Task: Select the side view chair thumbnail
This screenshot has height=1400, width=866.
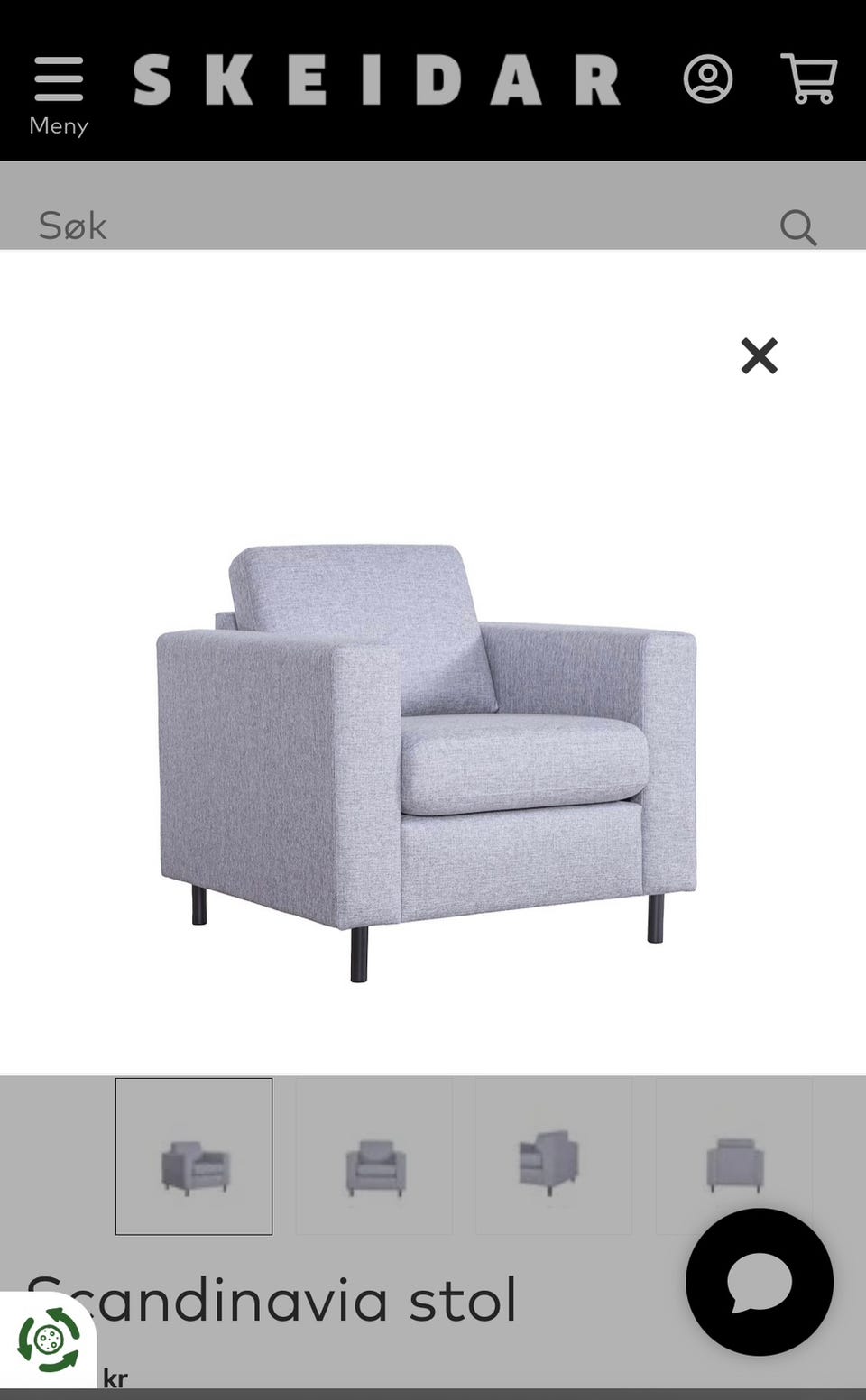Action: tap(554, 1156)
